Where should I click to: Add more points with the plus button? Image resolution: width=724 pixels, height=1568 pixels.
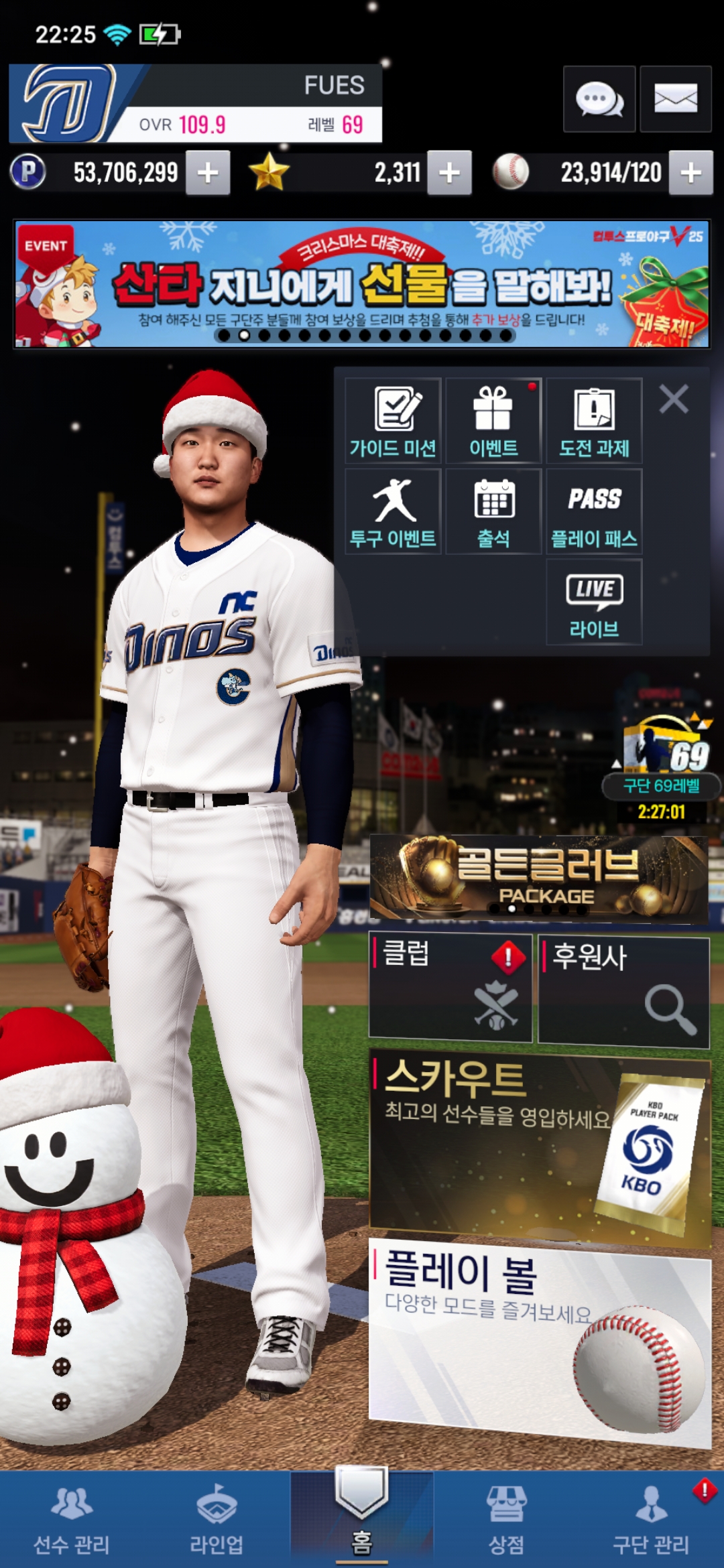[208, 173]
